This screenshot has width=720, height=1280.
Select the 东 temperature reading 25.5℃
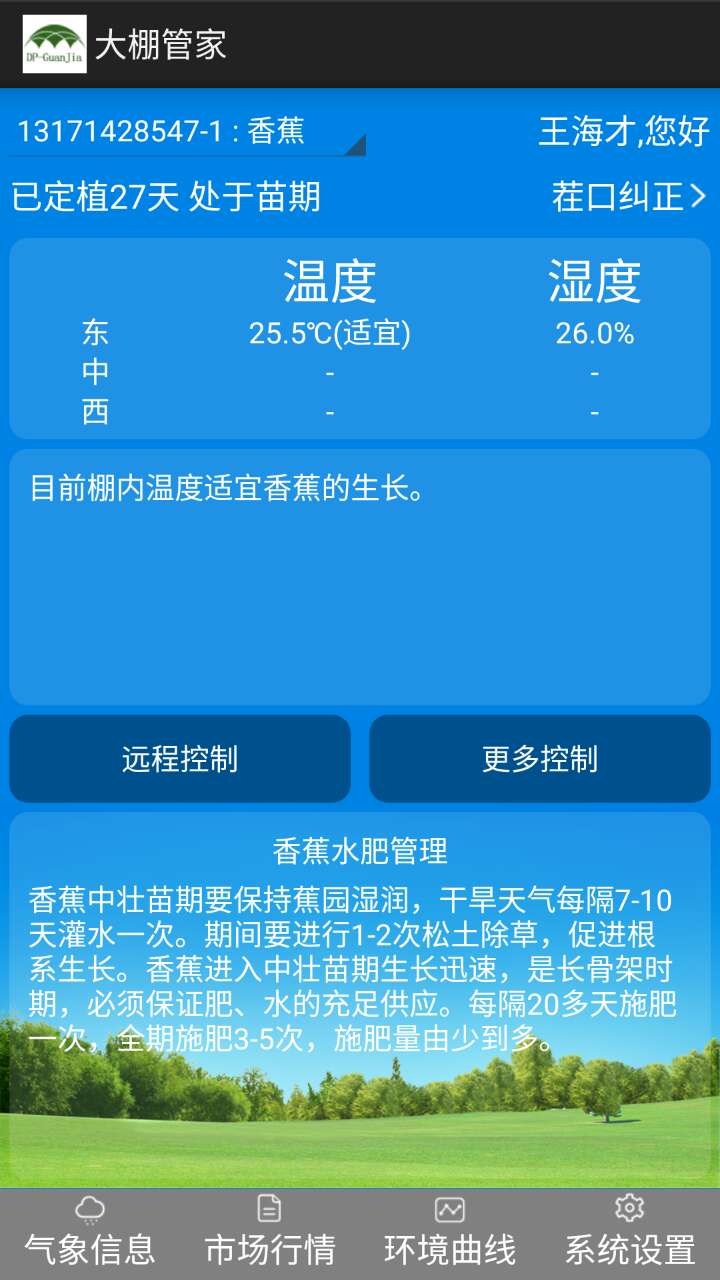pyautogui.click(x=328, y=334)
